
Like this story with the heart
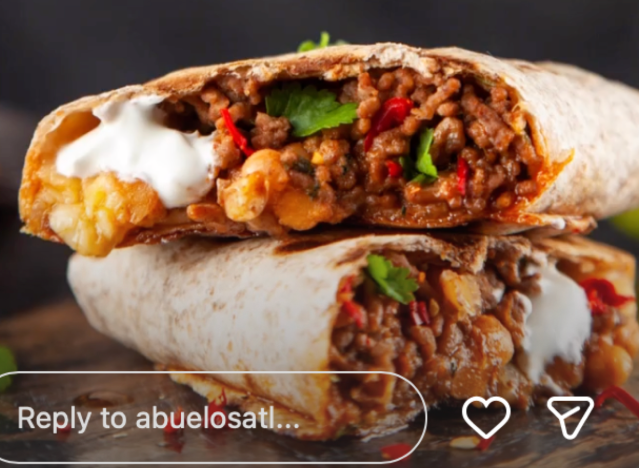[x=486, y=417]
